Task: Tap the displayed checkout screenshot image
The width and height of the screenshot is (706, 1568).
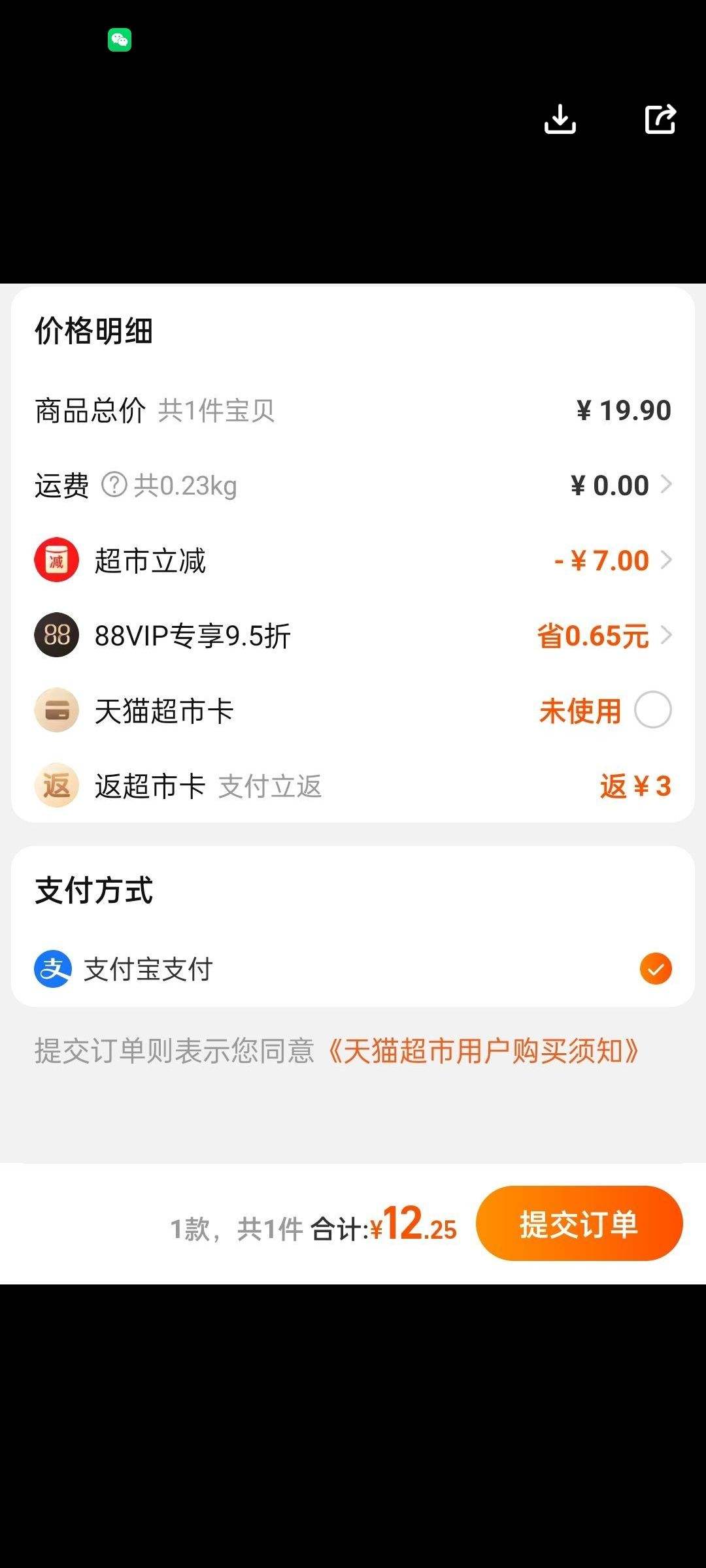Action: tap(353, 783)
